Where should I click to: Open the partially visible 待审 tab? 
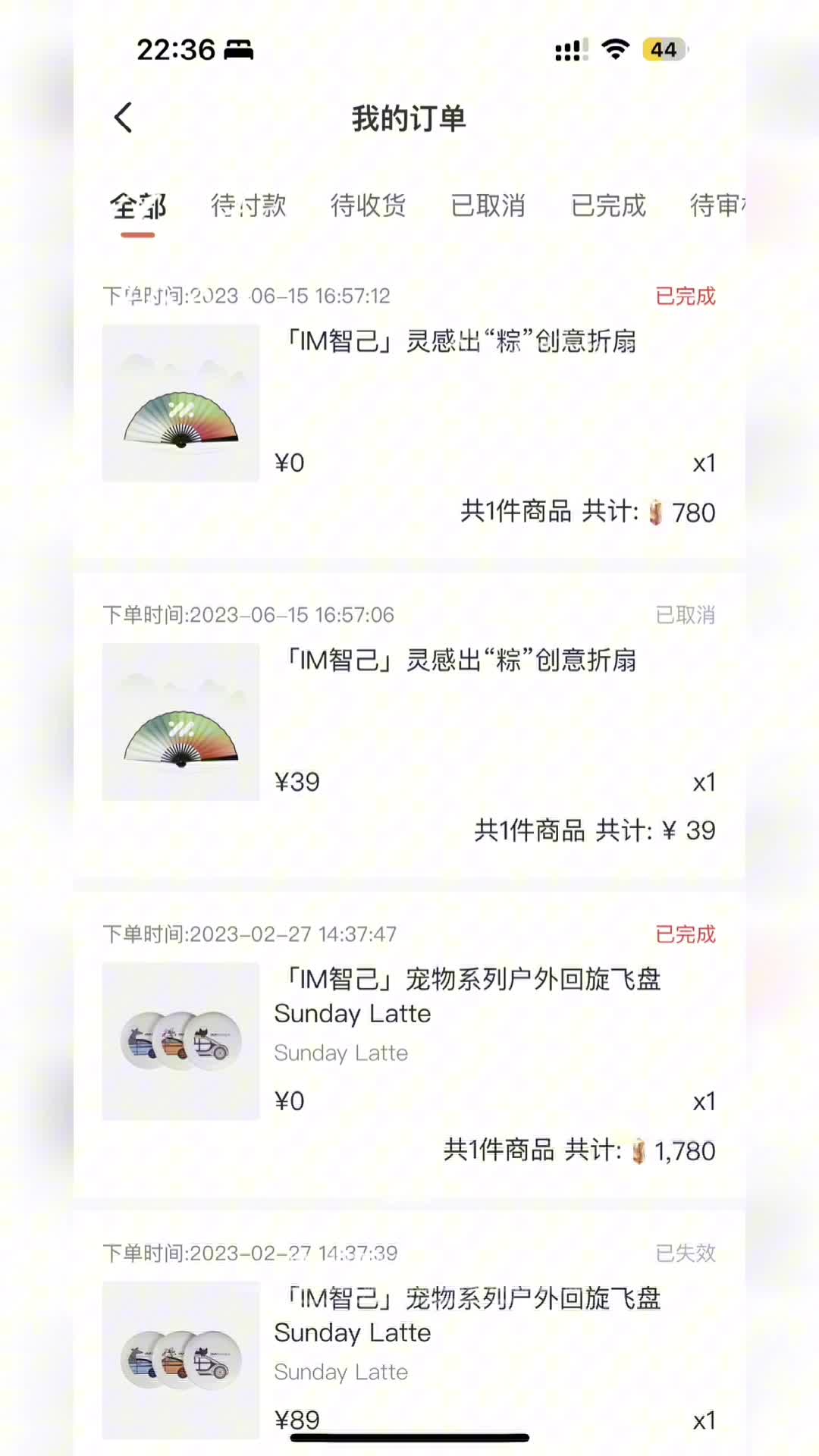click(717, 206)
